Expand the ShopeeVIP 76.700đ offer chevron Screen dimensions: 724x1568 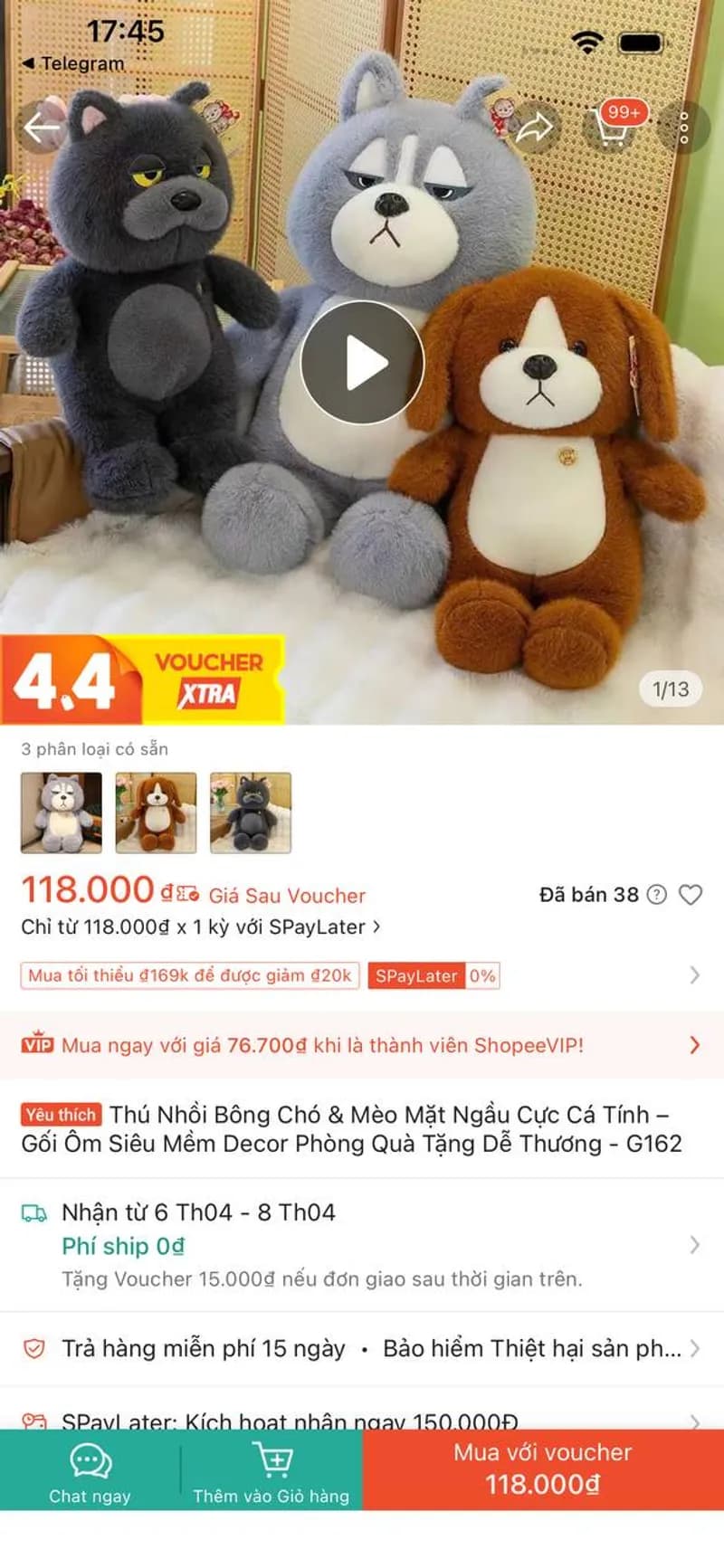click(697, 1045)
